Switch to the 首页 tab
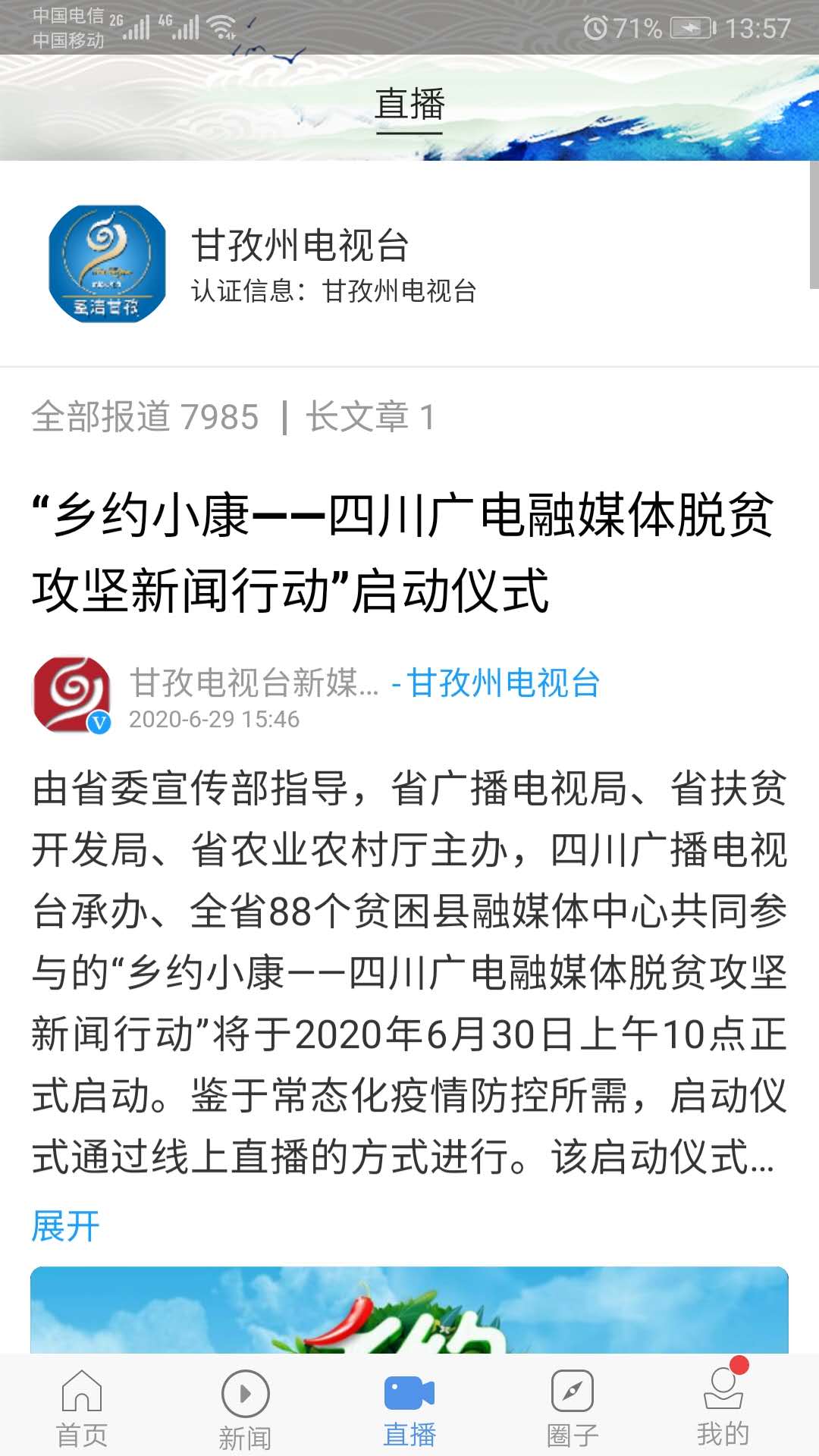The height and width of the screenshot is (1456, 819). click(81, 1407)
